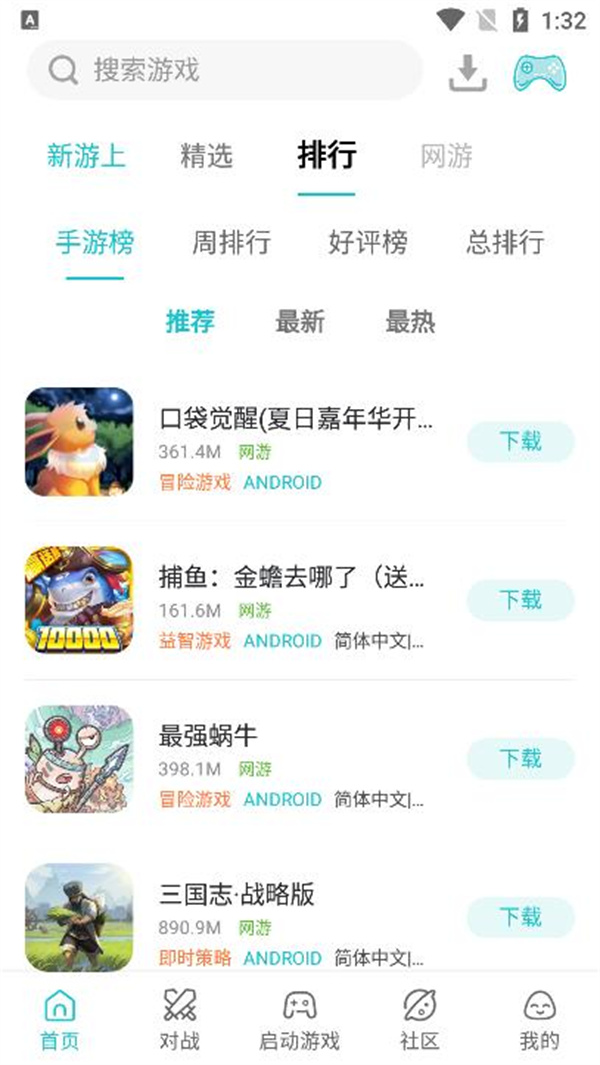Download 口袋觉醒 game

pos(520,441)
